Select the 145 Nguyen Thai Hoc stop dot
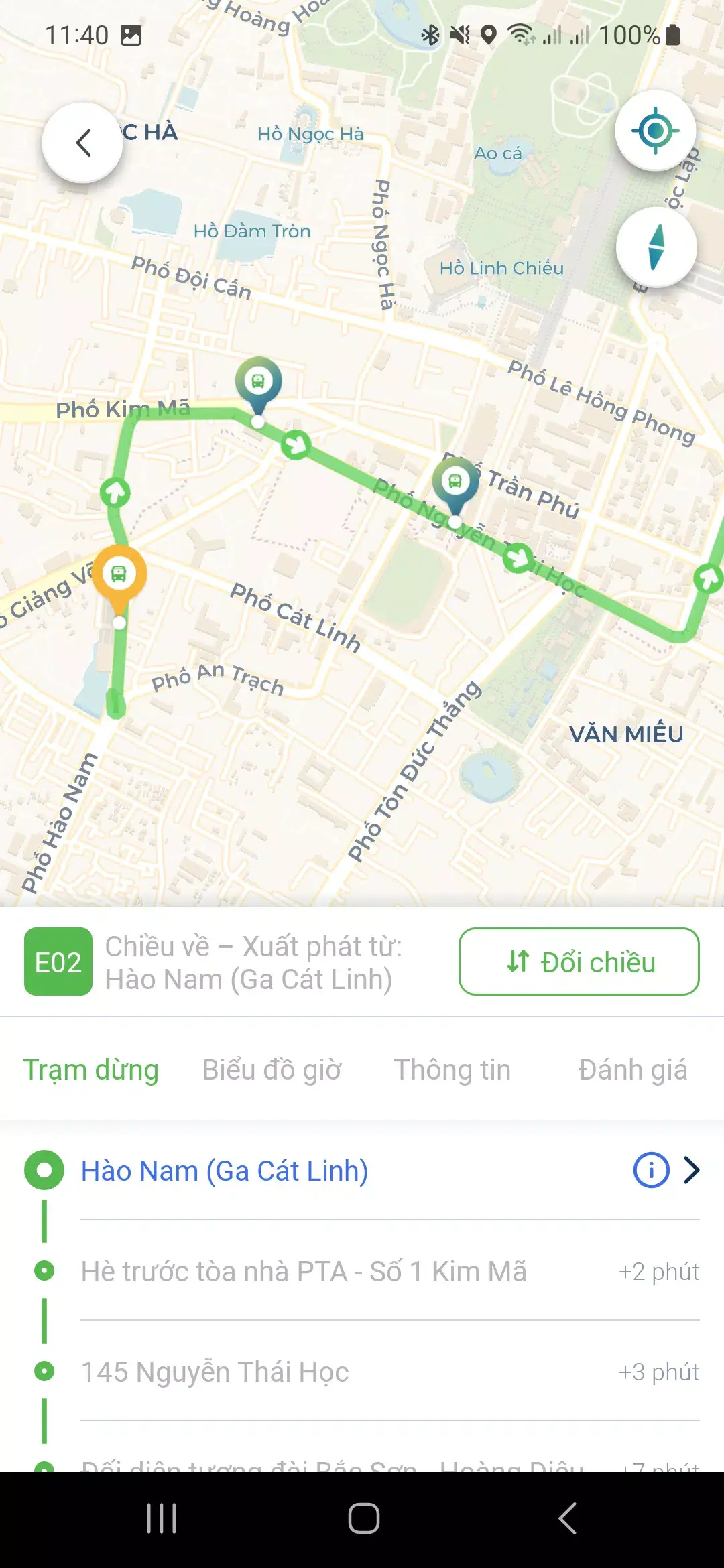 pyautogui.click(x=44, y=1372)
